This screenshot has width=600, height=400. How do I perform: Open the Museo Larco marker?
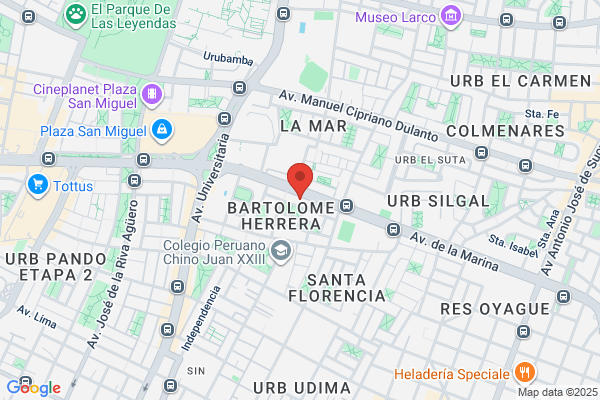tap(451, 16)
